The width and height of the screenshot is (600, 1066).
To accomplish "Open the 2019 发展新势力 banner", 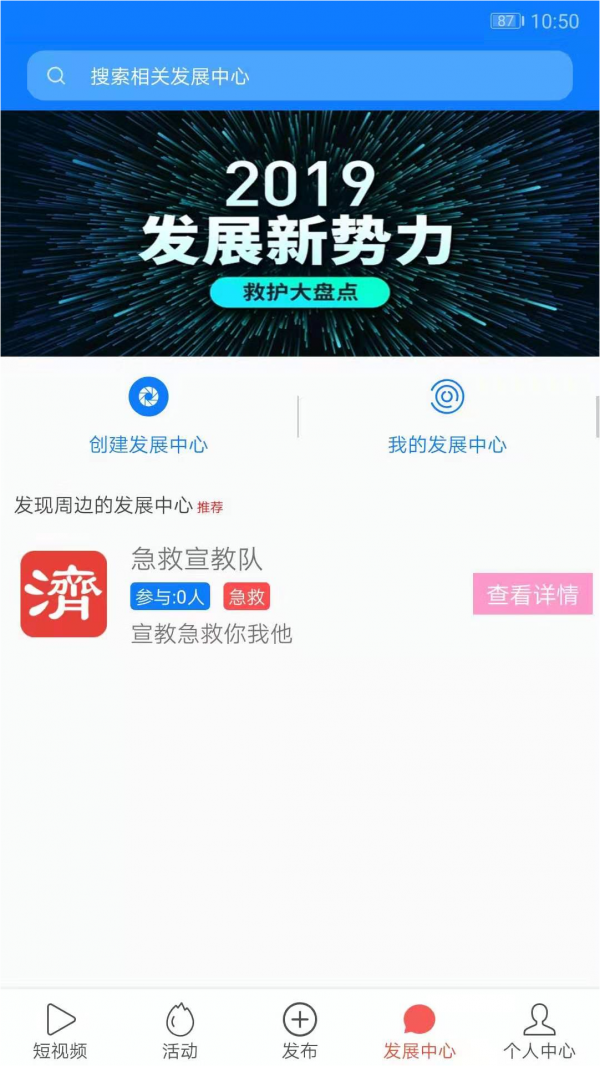I will [300, 233].
